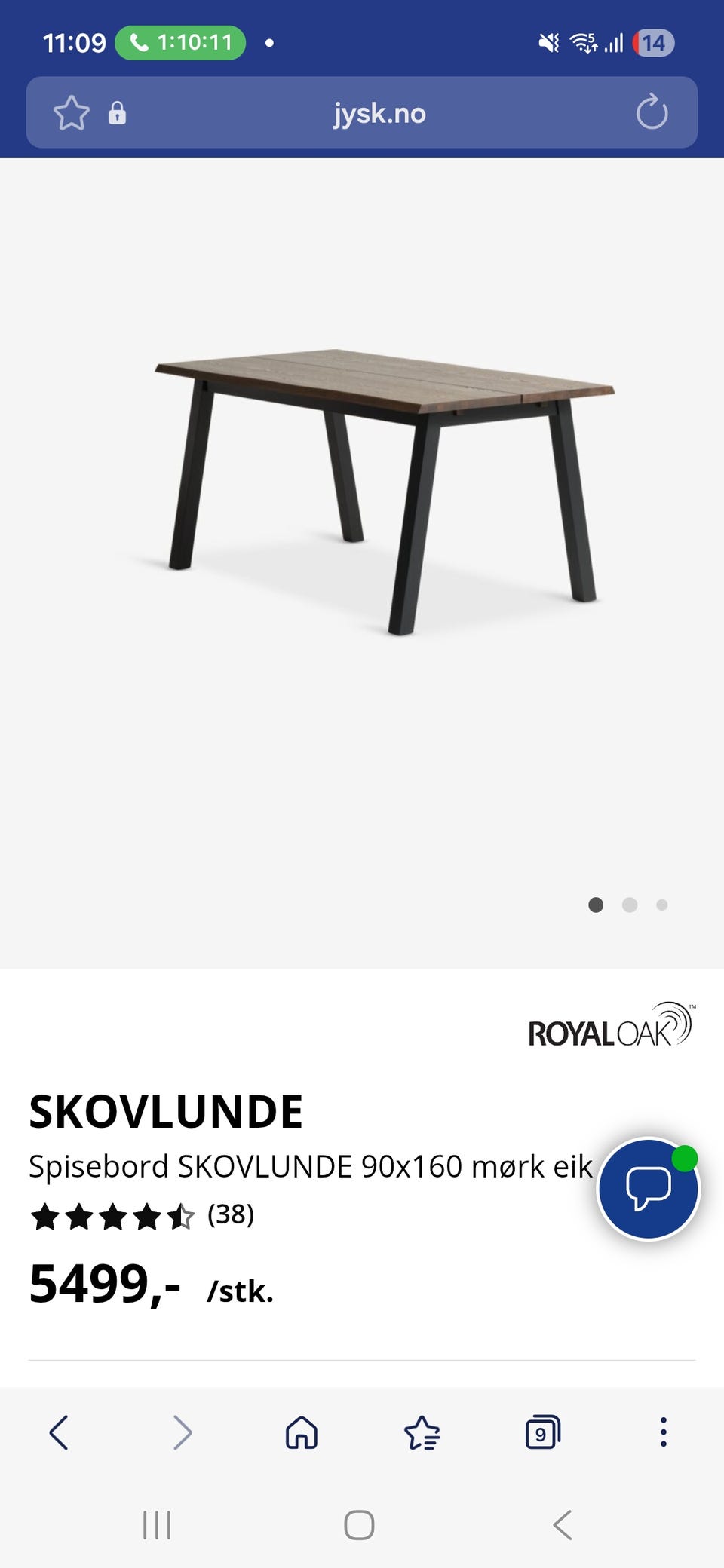Reload the page

pyautogui.click(x=652, y=113)
